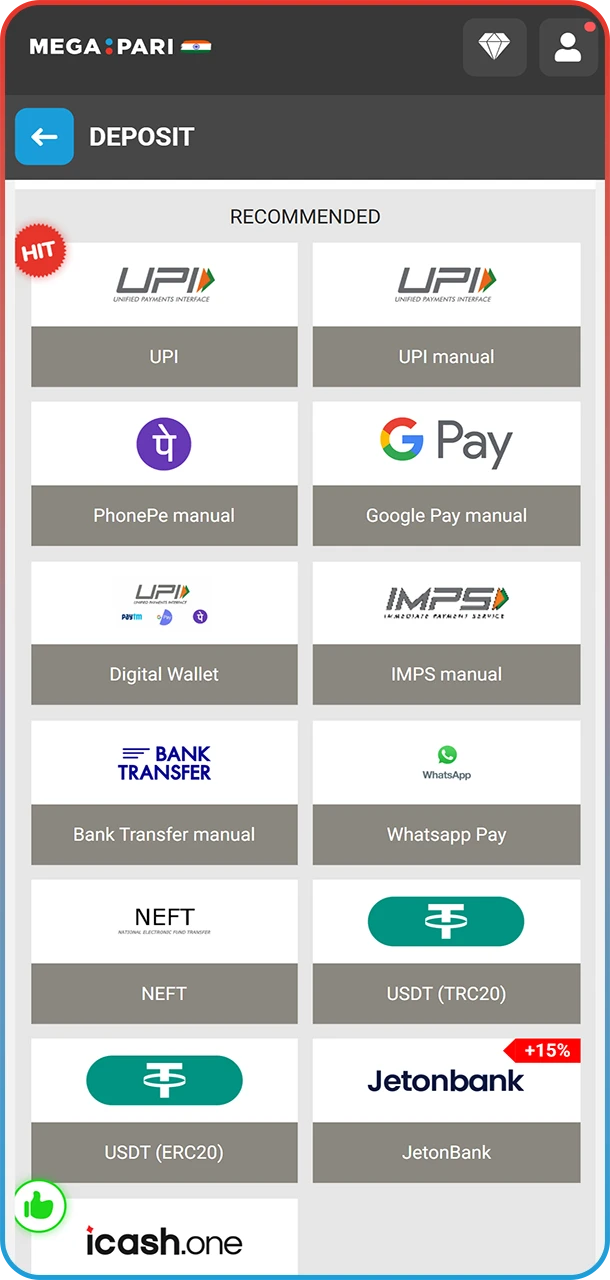610x1280 pixels.
Task: Deposit with USDT (ERC20)
Action: point(164,1110)
